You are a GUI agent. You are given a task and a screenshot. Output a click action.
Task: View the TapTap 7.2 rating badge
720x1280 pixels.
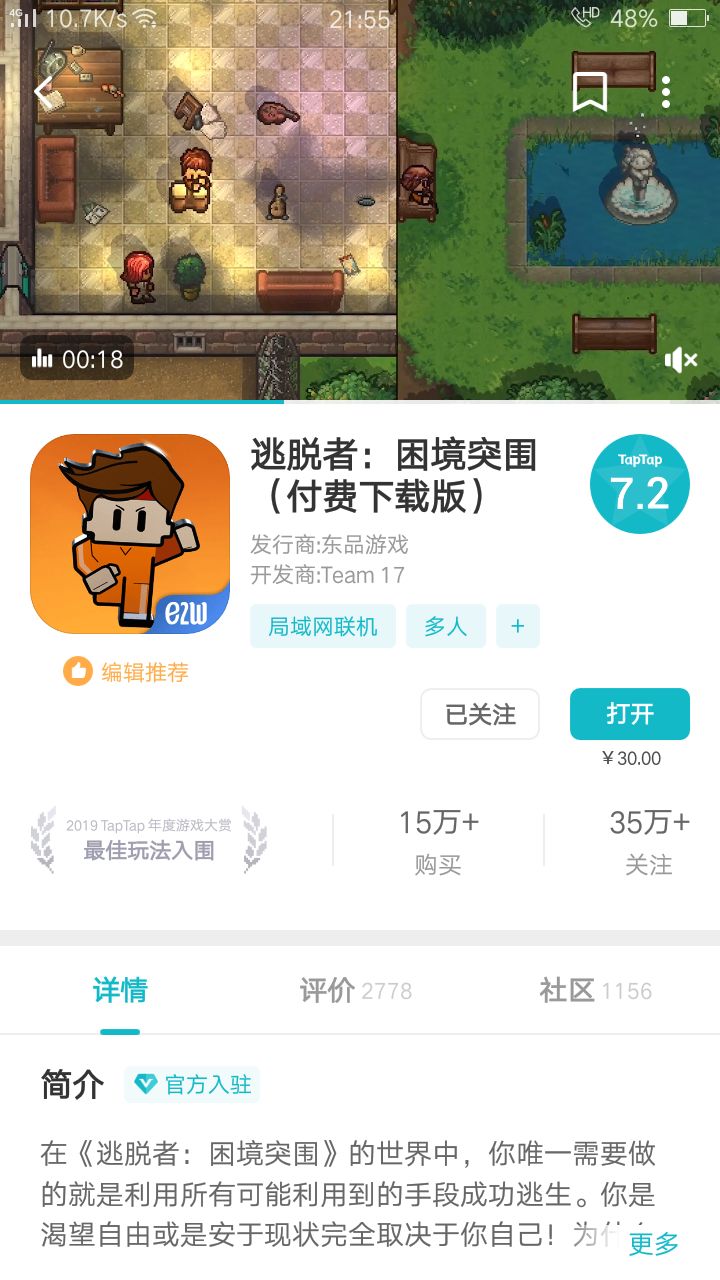(x=640, y=484)
